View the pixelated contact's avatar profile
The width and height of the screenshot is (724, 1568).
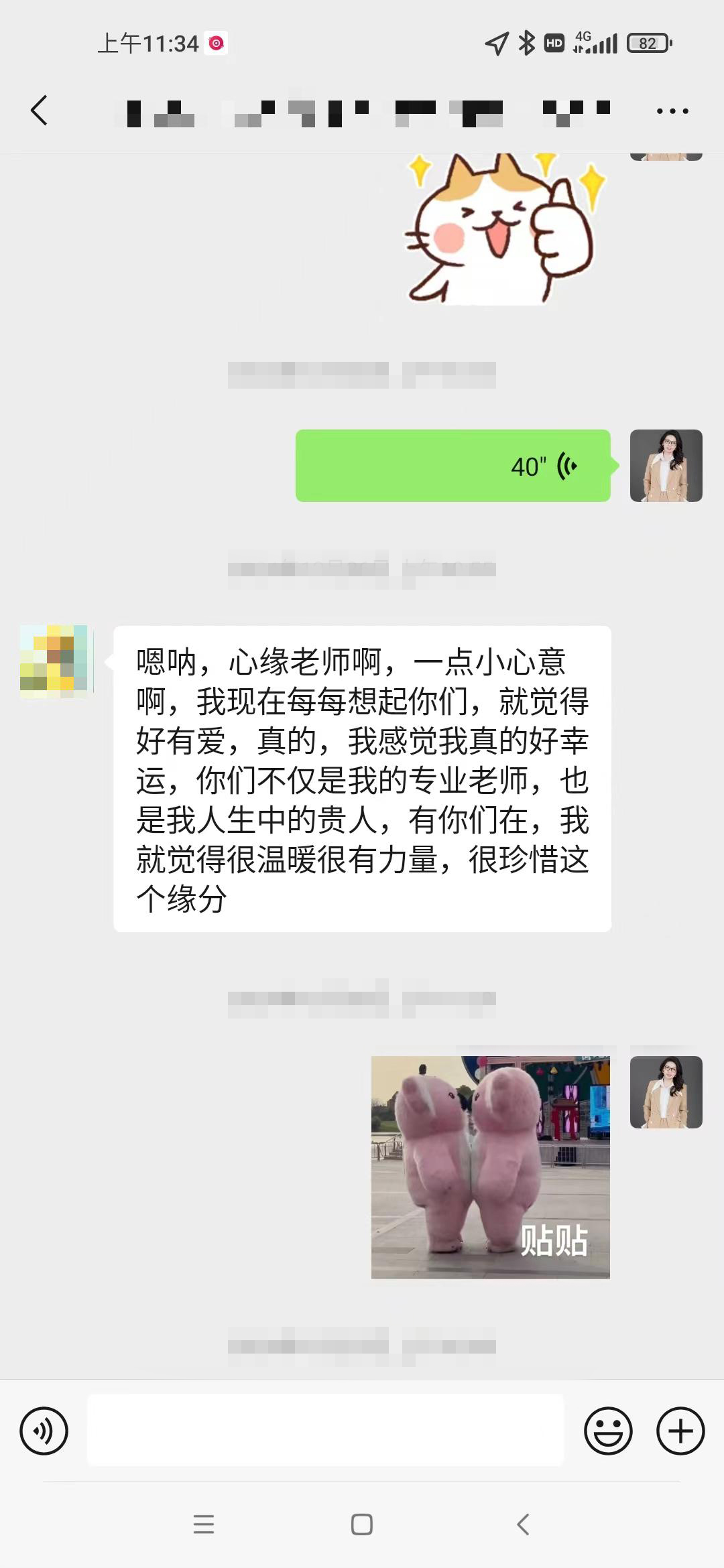coord(55,661)
